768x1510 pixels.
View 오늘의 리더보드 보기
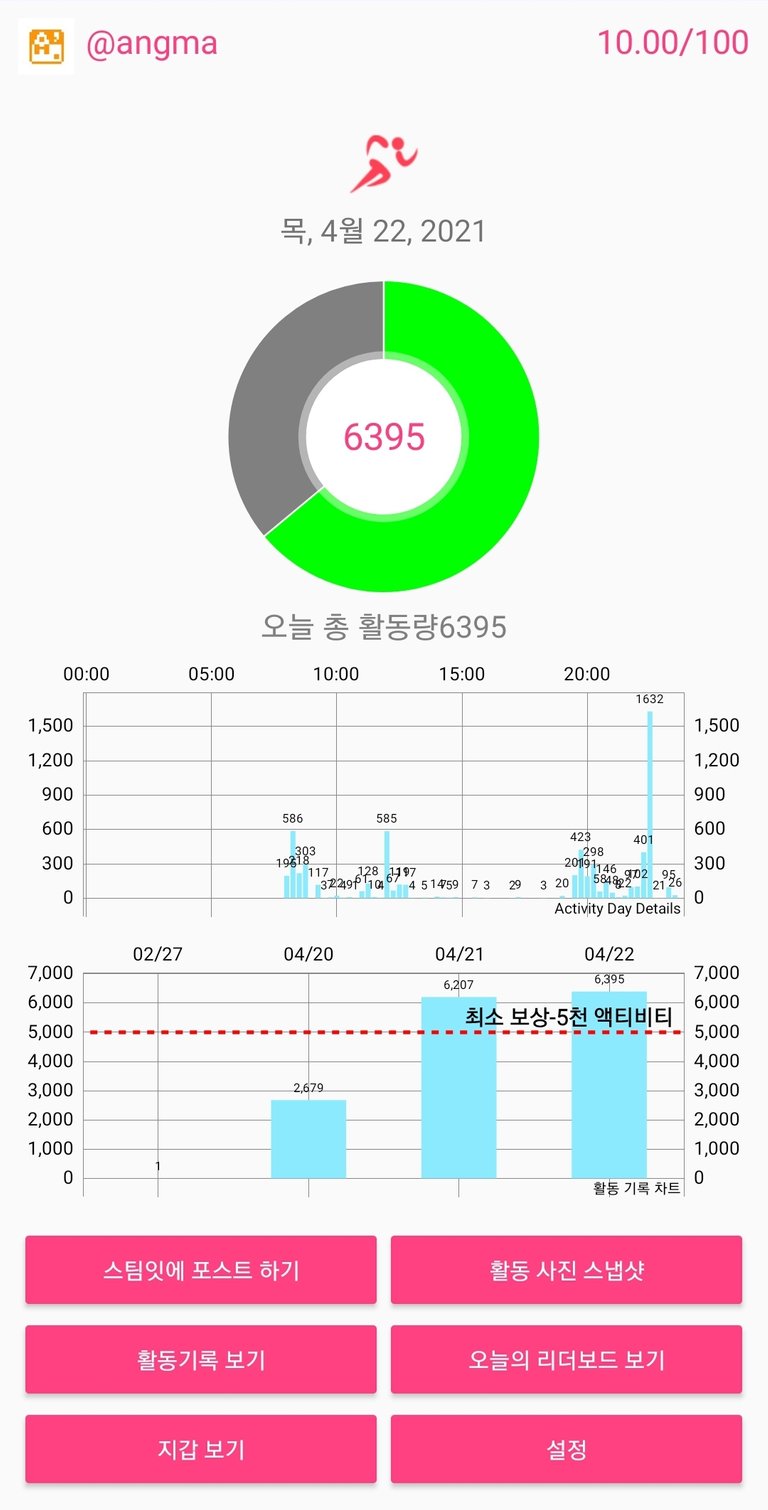pyautogui.click(x=566, y=1360)
